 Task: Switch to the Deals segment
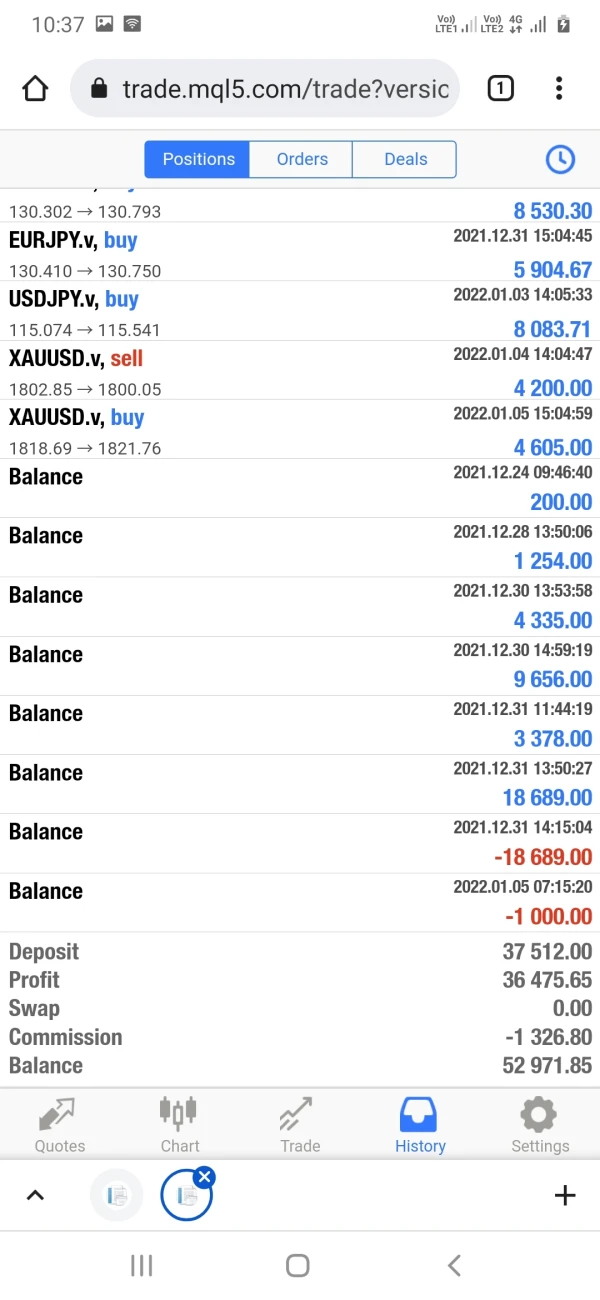pyautogui.click(x=405, y=159)
